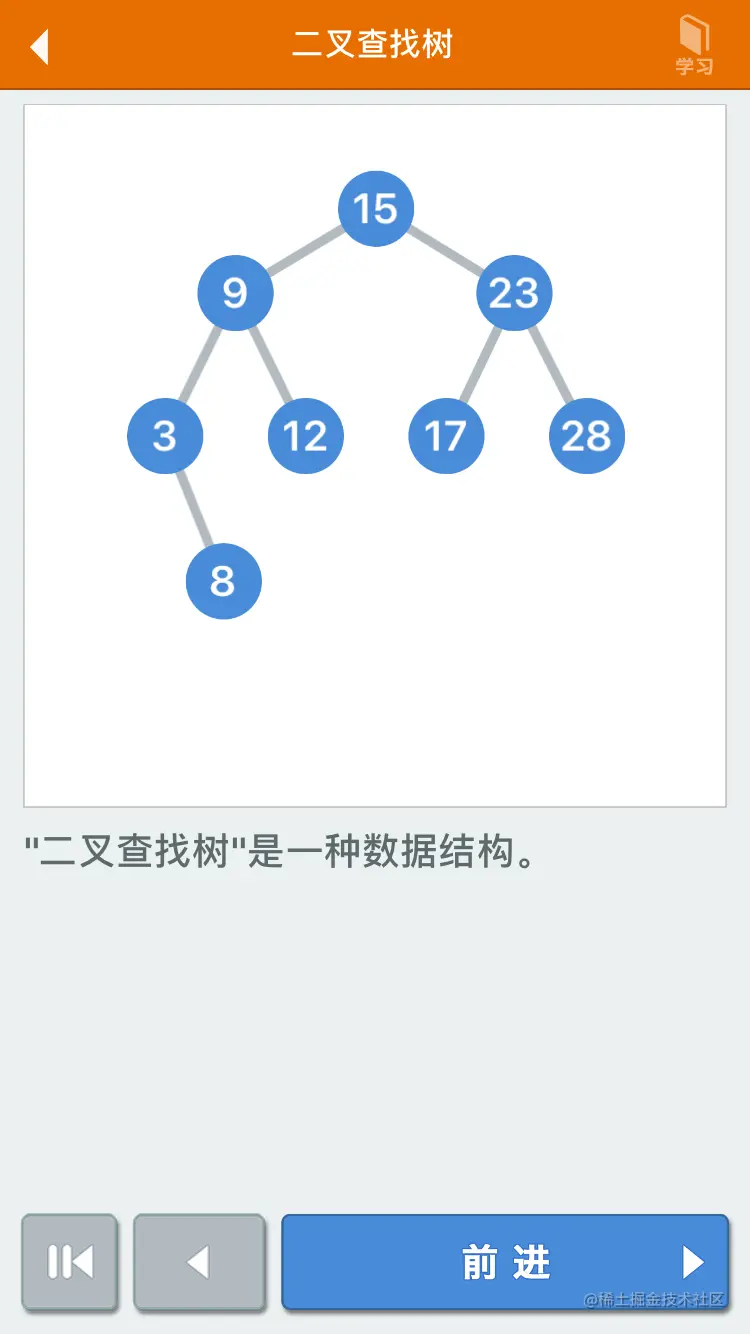Jump to the first step
The image size is (750, 1334).
[70, 1262]
